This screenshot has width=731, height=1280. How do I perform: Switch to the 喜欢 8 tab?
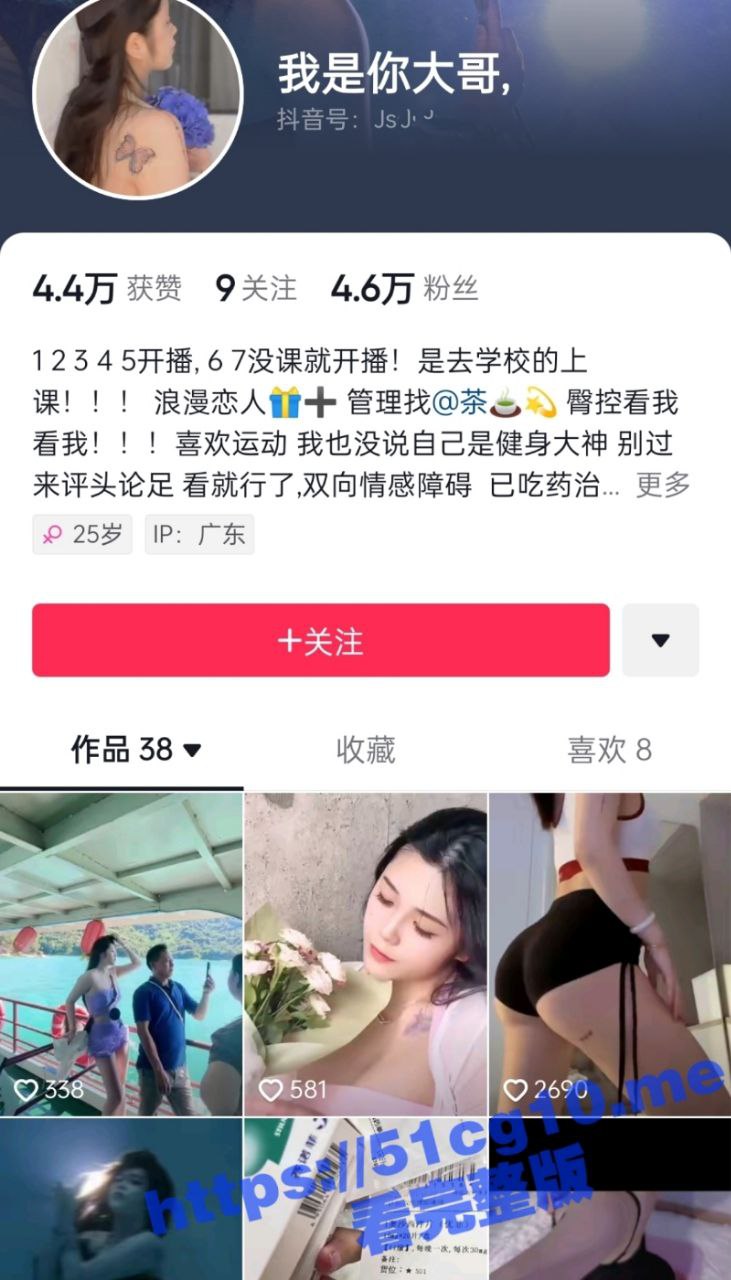tap(609, 750)
